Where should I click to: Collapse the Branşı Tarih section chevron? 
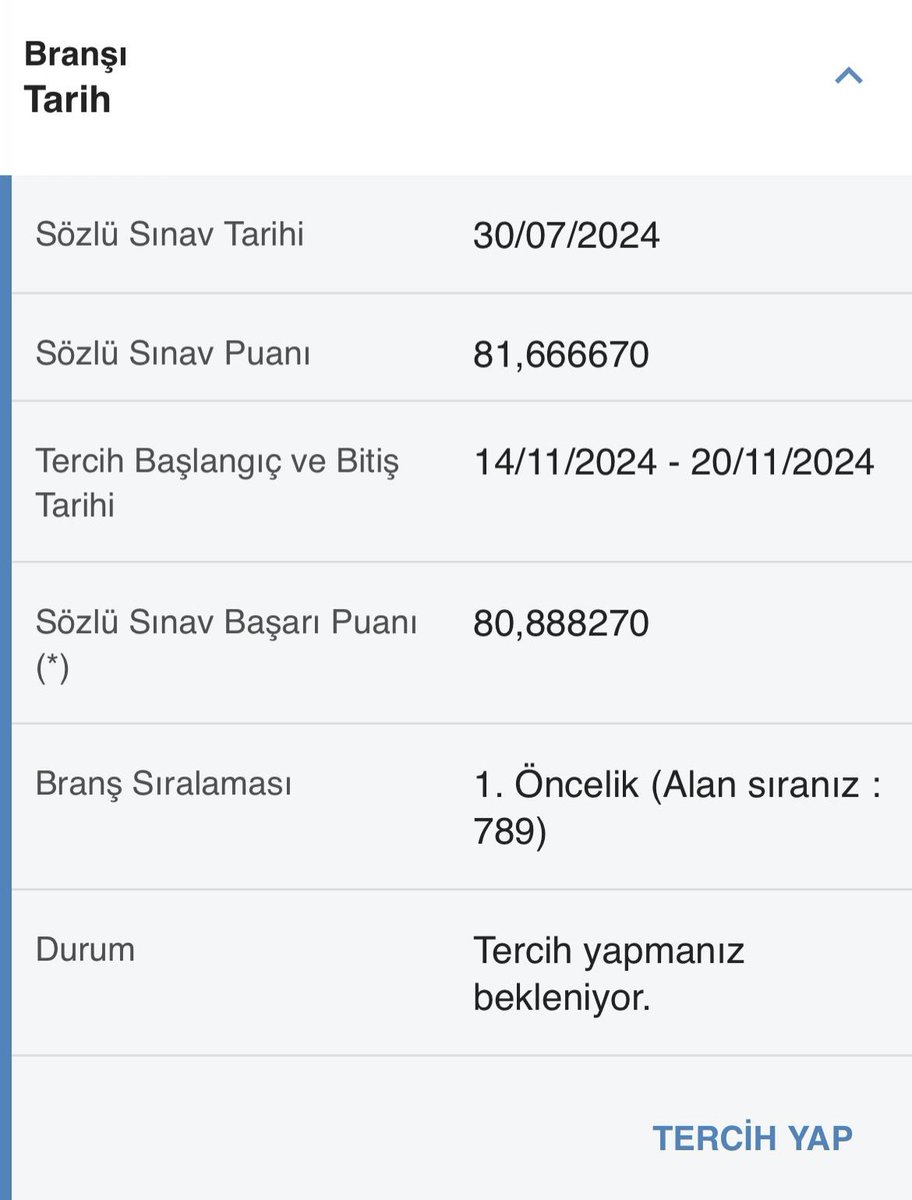(848, 76)
